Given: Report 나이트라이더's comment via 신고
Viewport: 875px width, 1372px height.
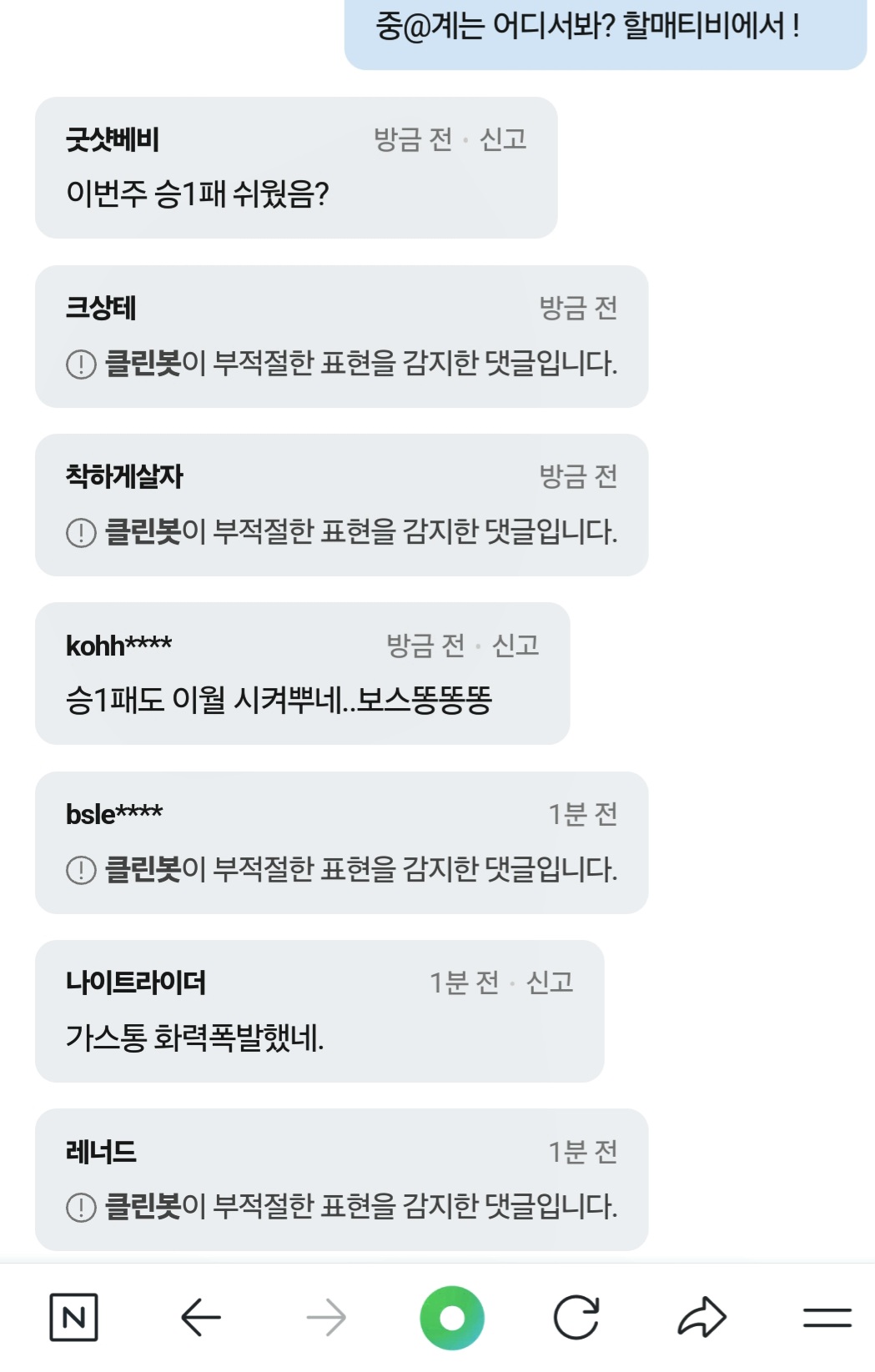Looking at the screenshot, I should click(550, 983).
